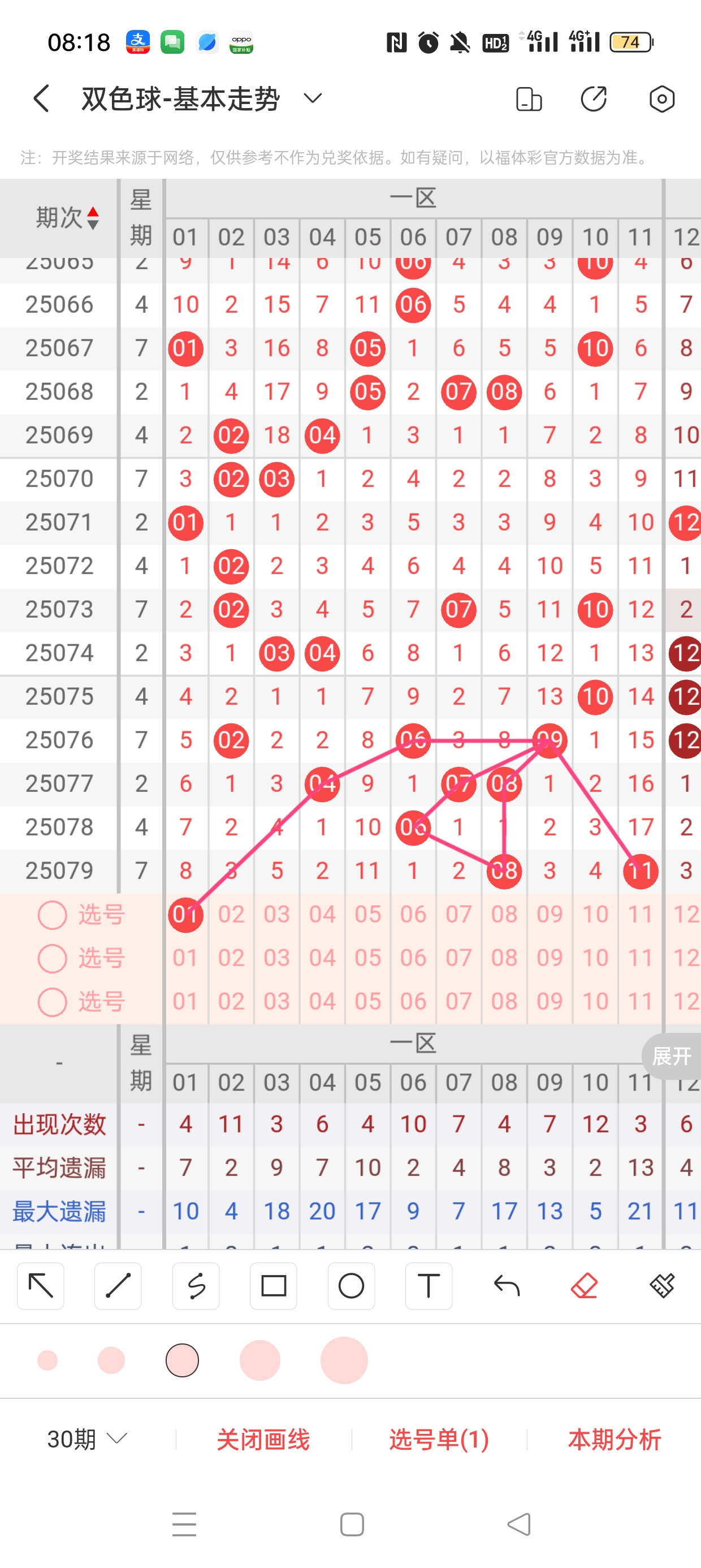701x1568 pixels.
Task: Open the 30期 period count dropdown
Action: (x=87, y=1439)
